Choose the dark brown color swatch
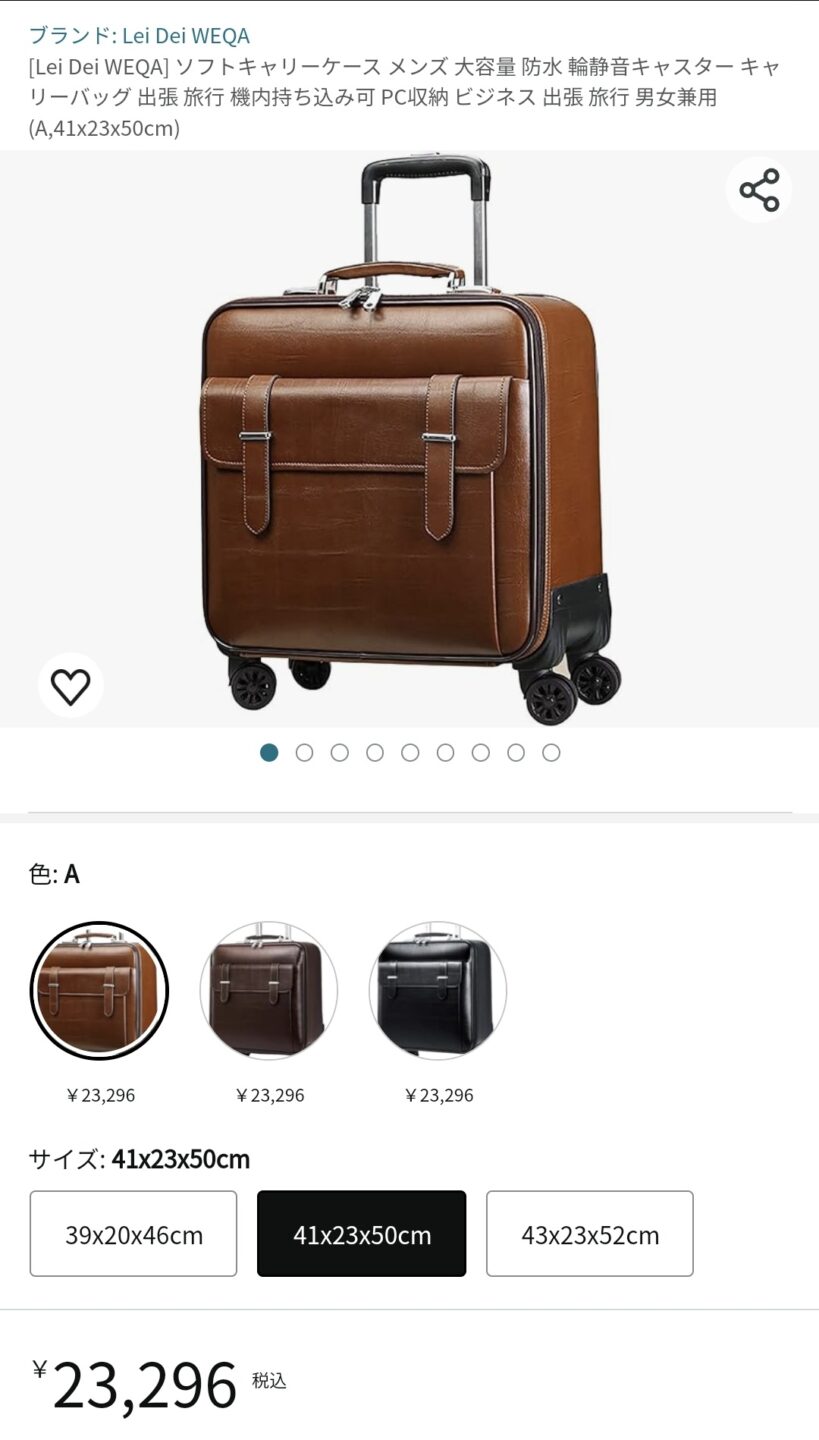The height and width of the screenshot is (1440, 819). coord(269,990)
